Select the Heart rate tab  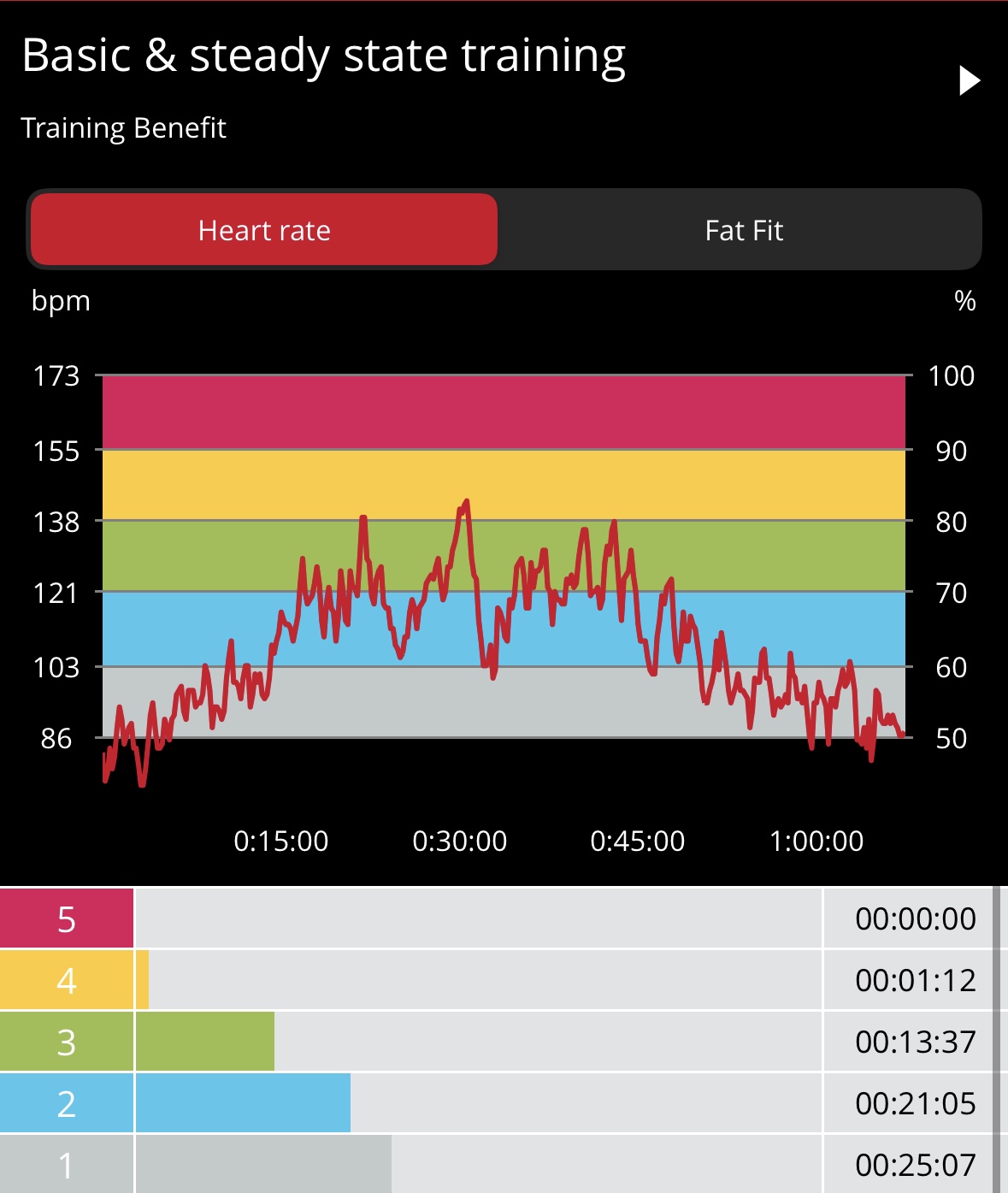click(x=264, y=230)
